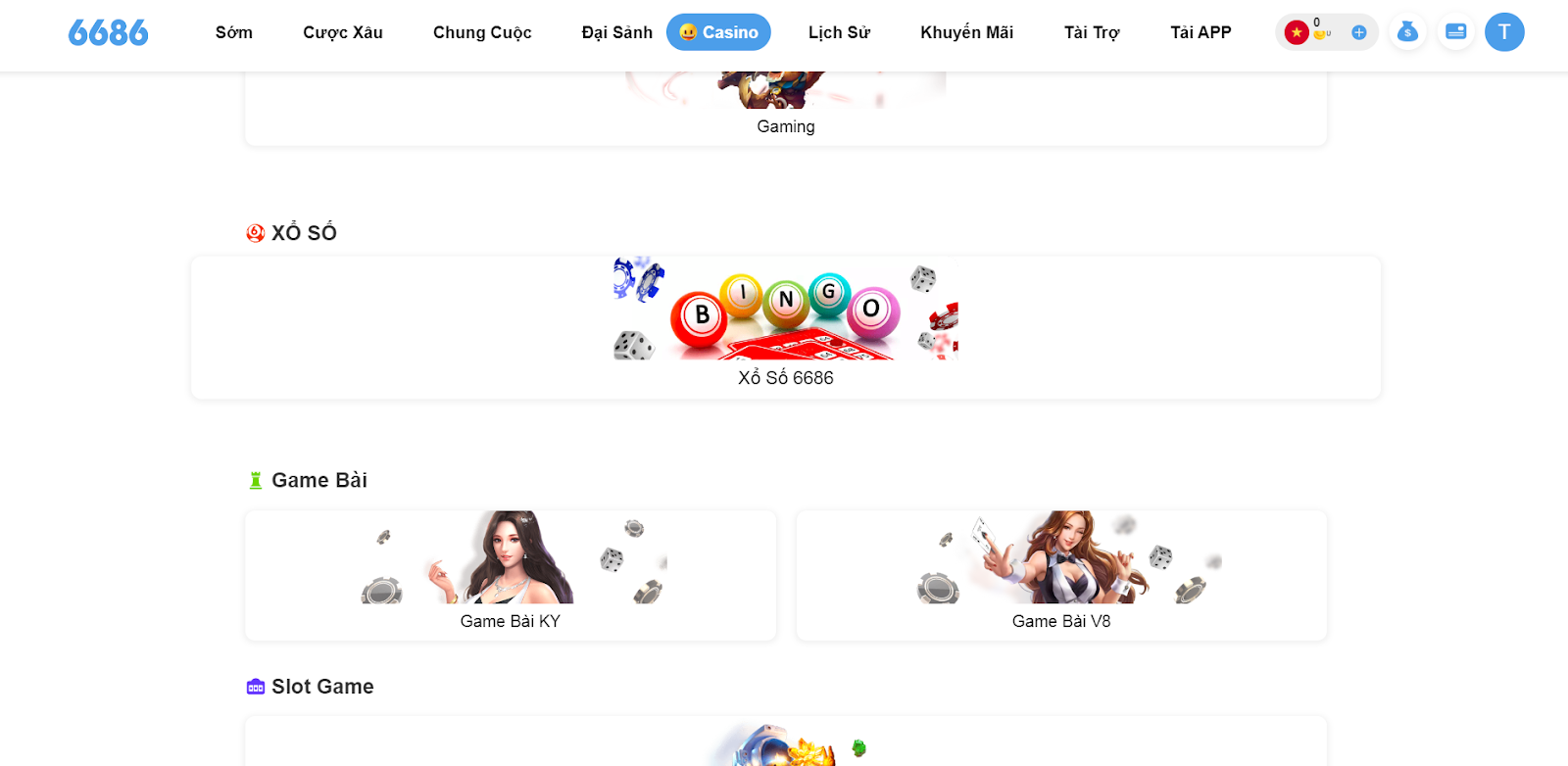This screenshot has height=766, width=1568.
Task: View Lịch Sử history page
Action: pos(839,32)
